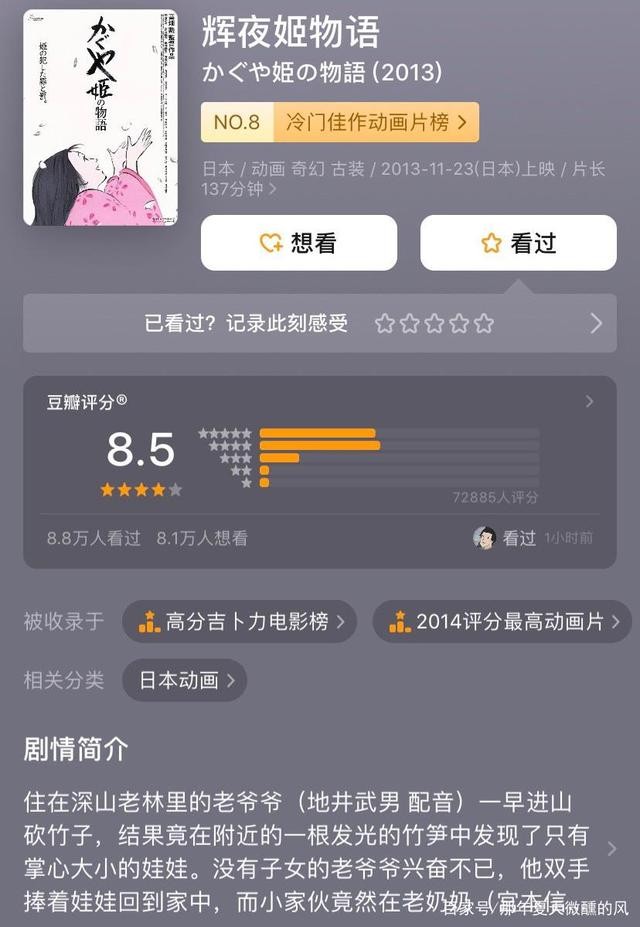Open the 已看过？记录此刻感受 rating row
The width and height of the screenshot is (640, 927).
(319, 323)
